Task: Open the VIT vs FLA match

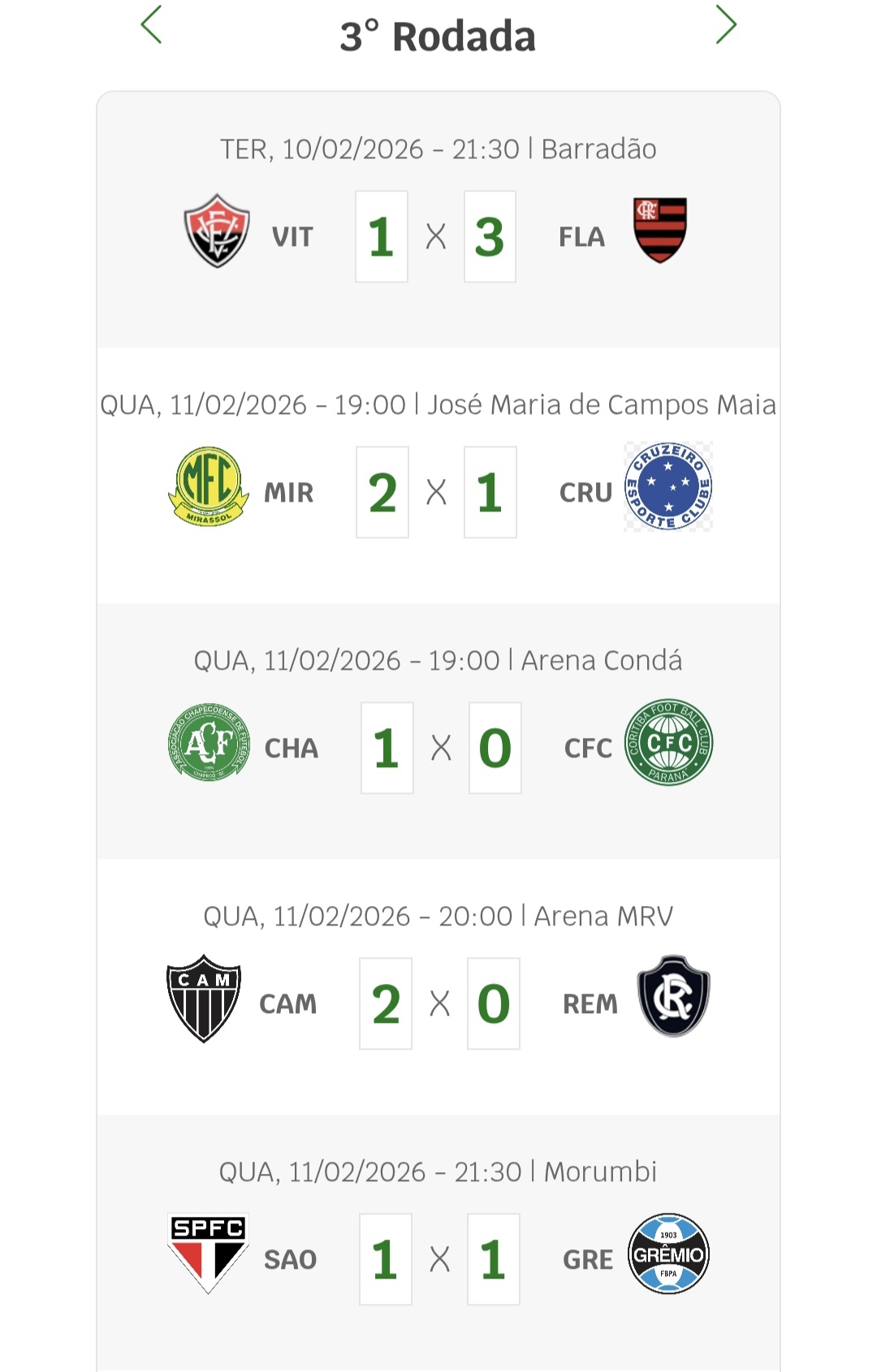Action: (x=438, y=236)
